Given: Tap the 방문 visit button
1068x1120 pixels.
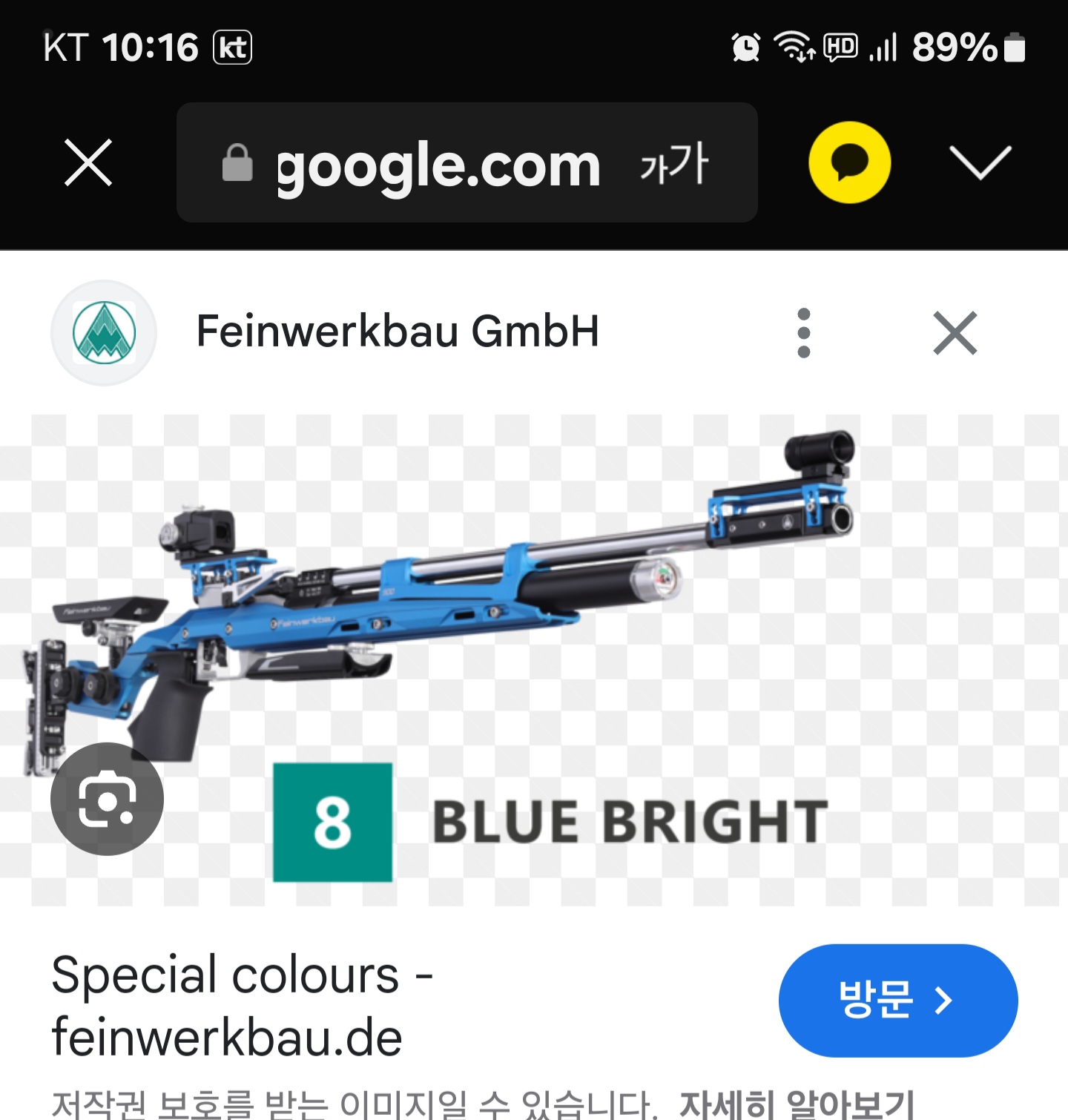Looking at the screenshot, I should pyautogui.click(x=897, y=1000).
